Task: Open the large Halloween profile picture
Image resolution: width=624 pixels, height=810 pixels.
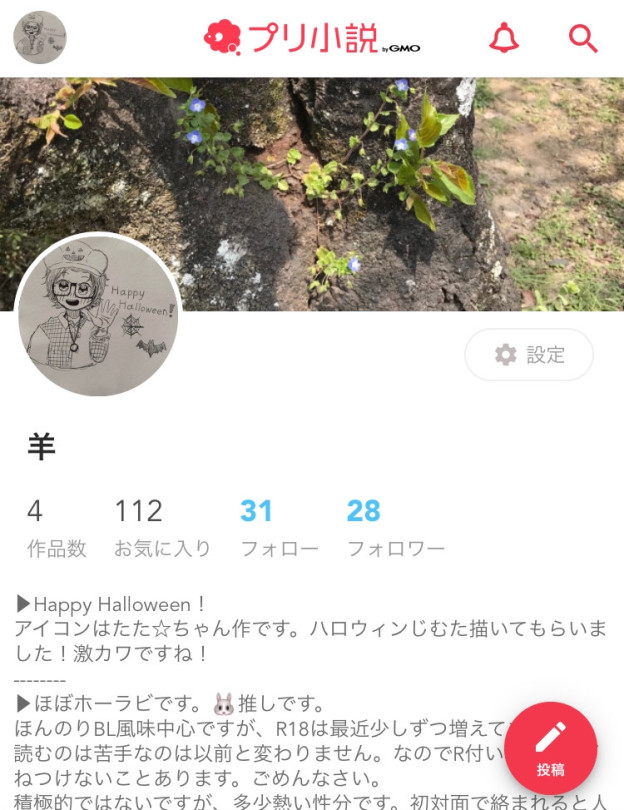Action: point(99,316)
